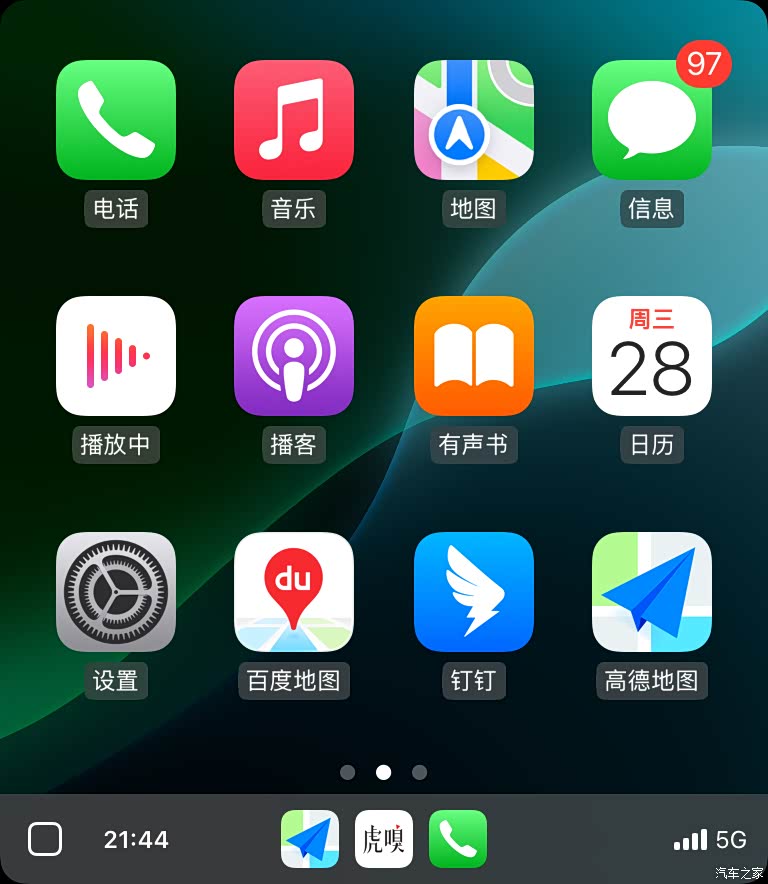Launch 百度地图 Baidu Maps
The height and width of the screenshot is (884, 768).
tap(294, 592)
